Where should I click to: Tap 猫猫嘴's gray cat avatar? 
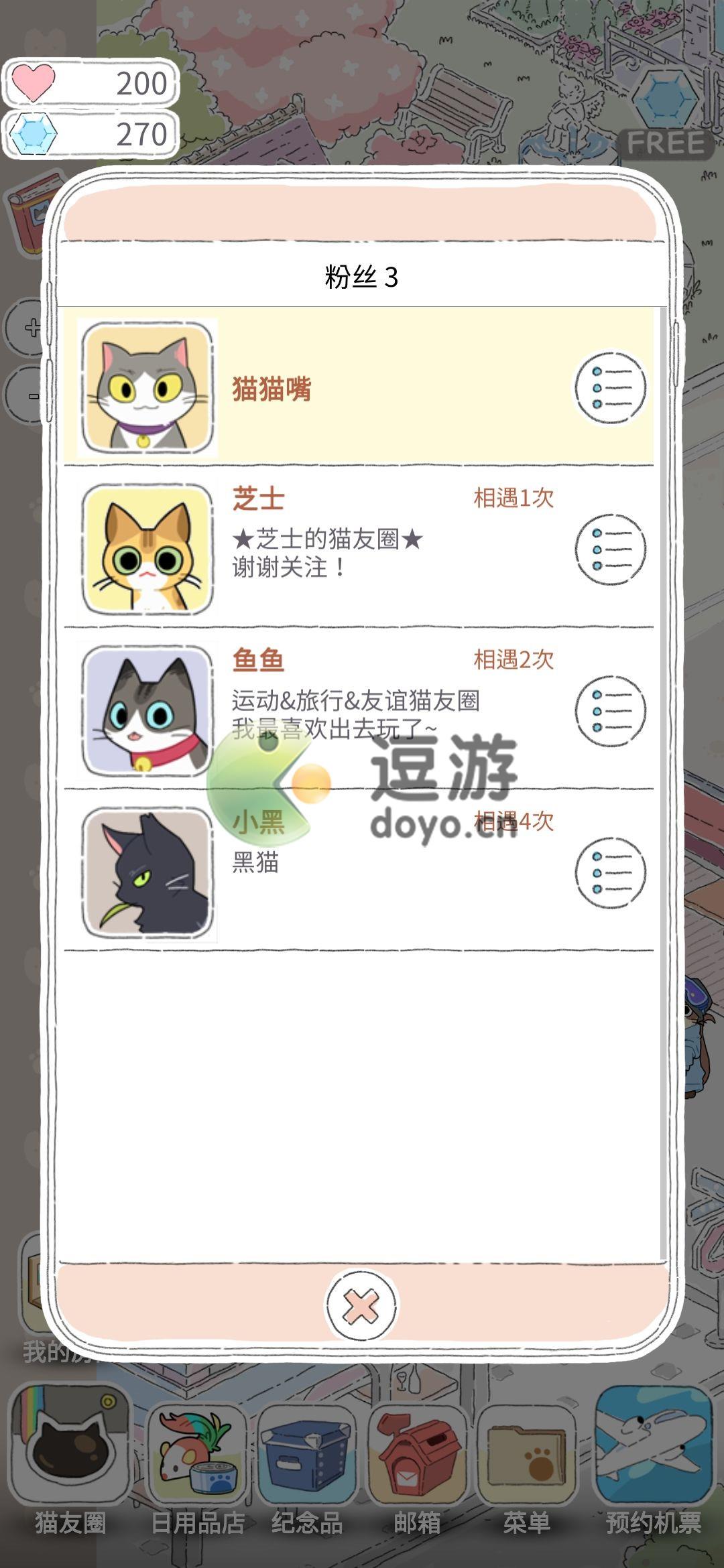tap(147, 388)
